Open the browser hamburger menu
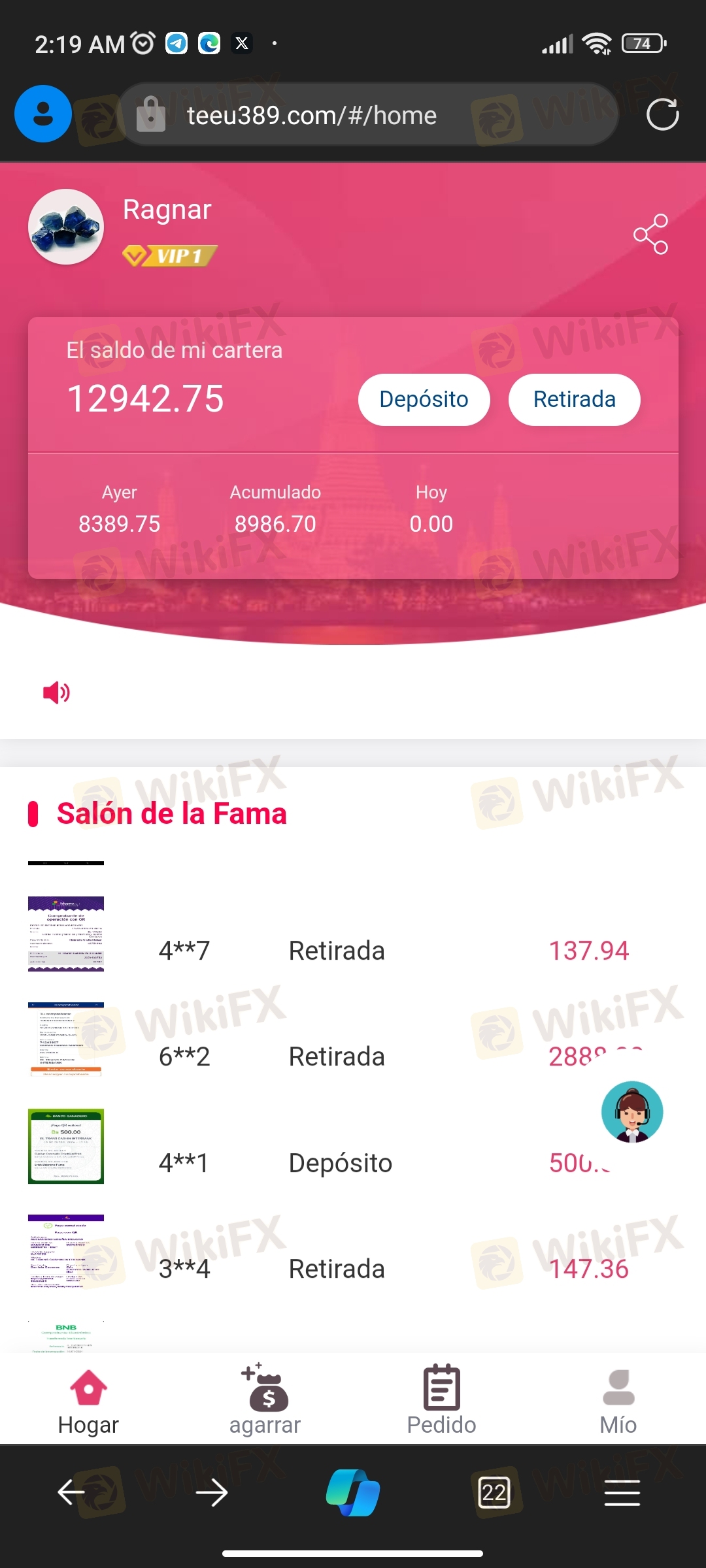 [x=622, y=1492]
